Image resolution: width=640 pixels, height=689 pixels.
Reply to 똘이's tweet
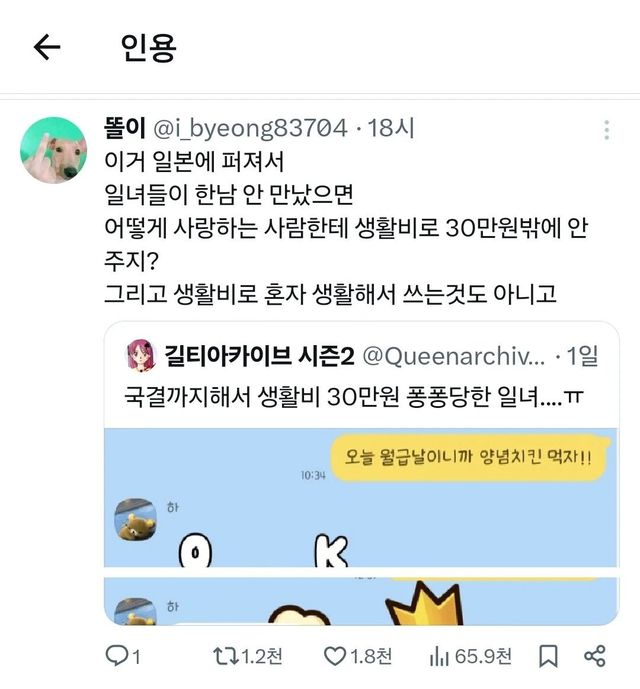[x=120, y=656]
